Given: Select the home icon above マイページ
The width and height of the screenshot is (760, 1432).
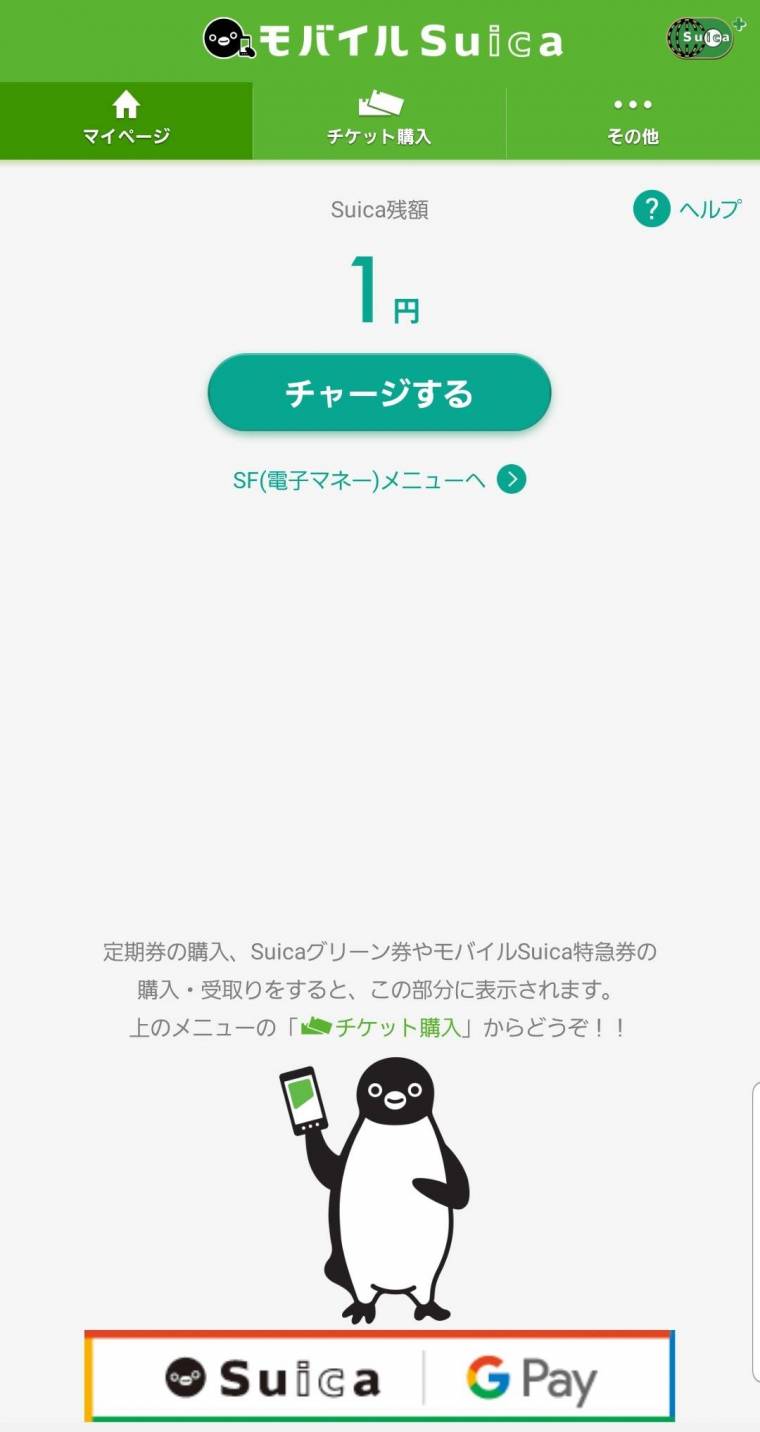Looking at the screenshot, I should (124, 104).
